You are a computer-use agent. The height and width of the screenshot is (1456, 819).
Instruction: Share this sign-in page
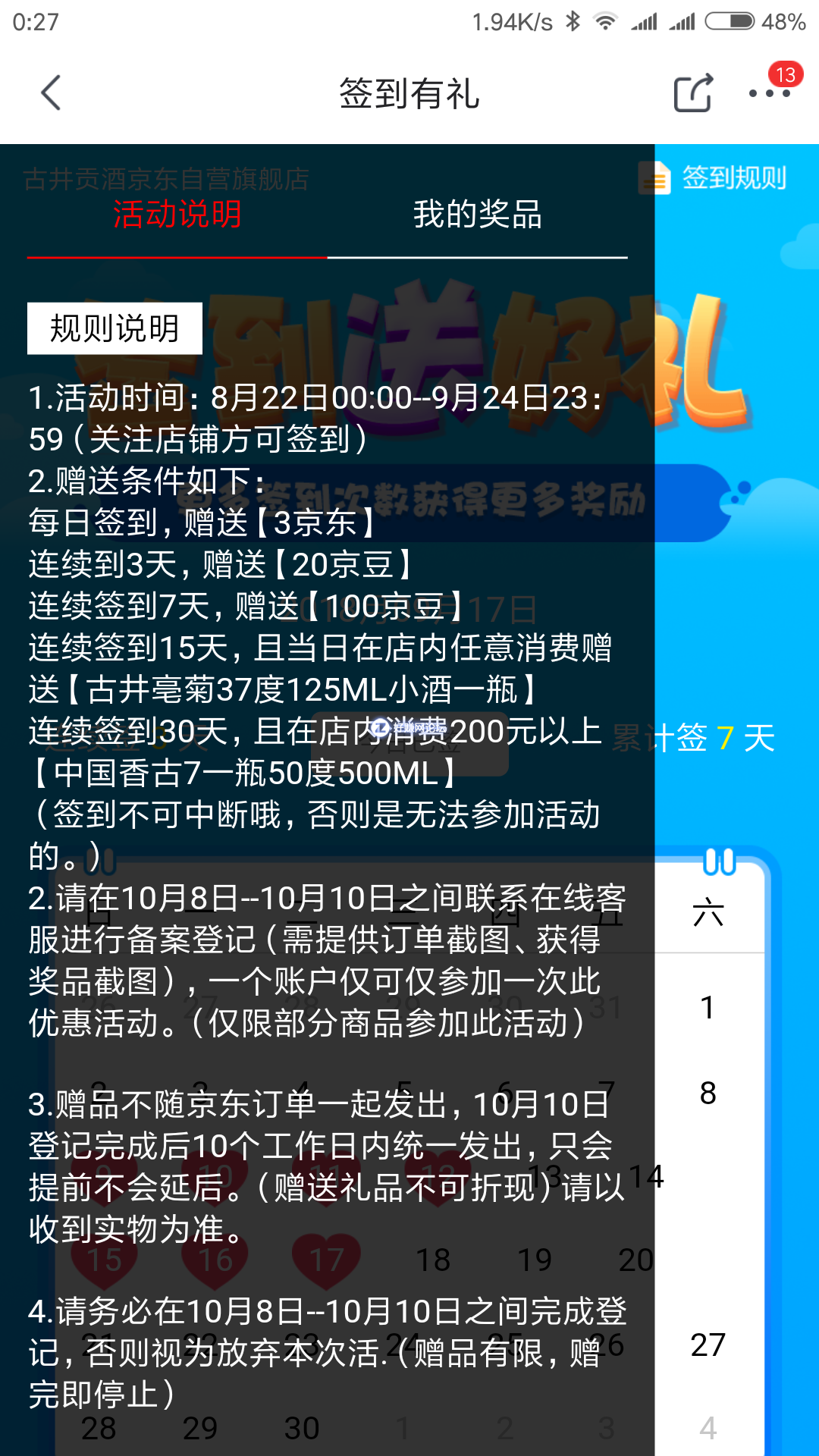[x=693, y=93]
